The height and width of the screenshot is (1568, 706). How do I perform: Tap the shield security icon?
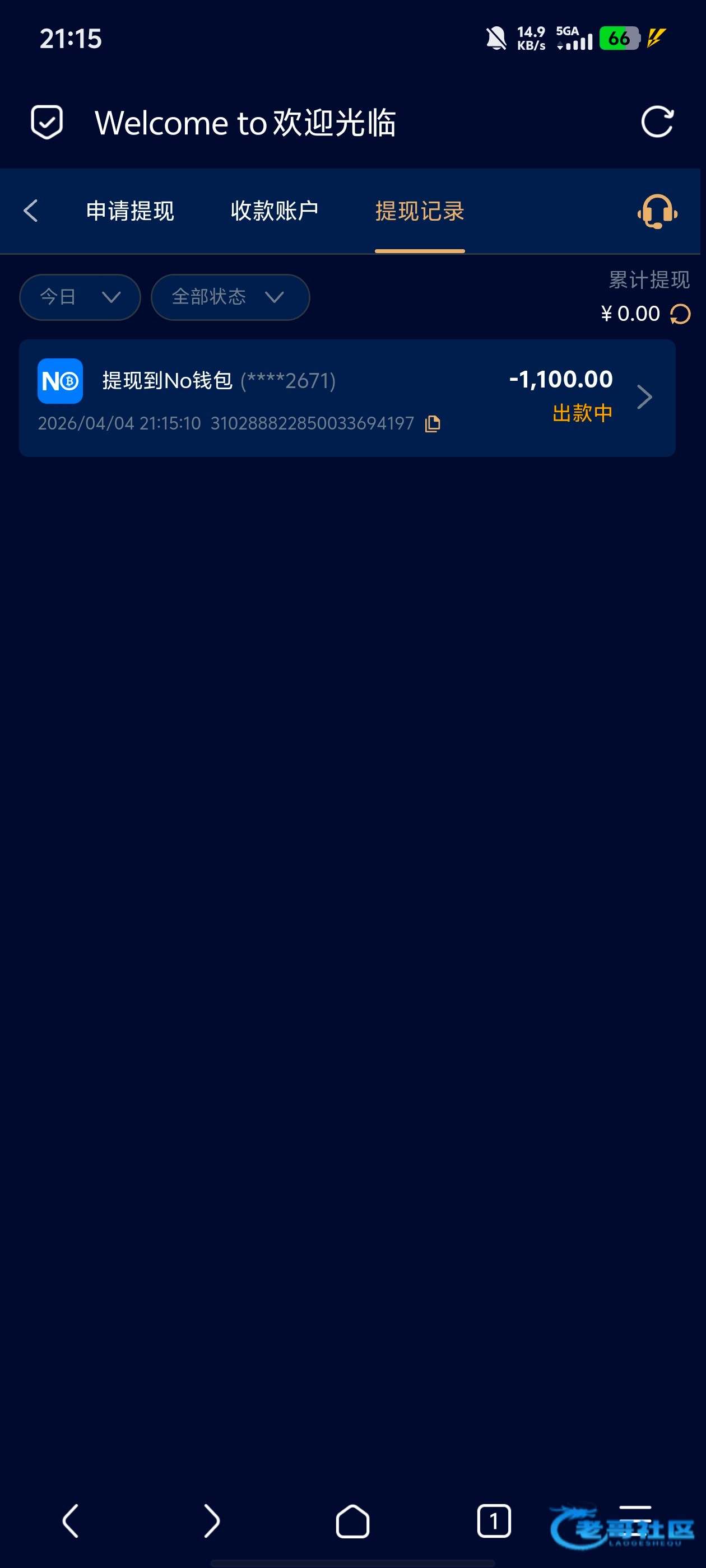point(47,122)
